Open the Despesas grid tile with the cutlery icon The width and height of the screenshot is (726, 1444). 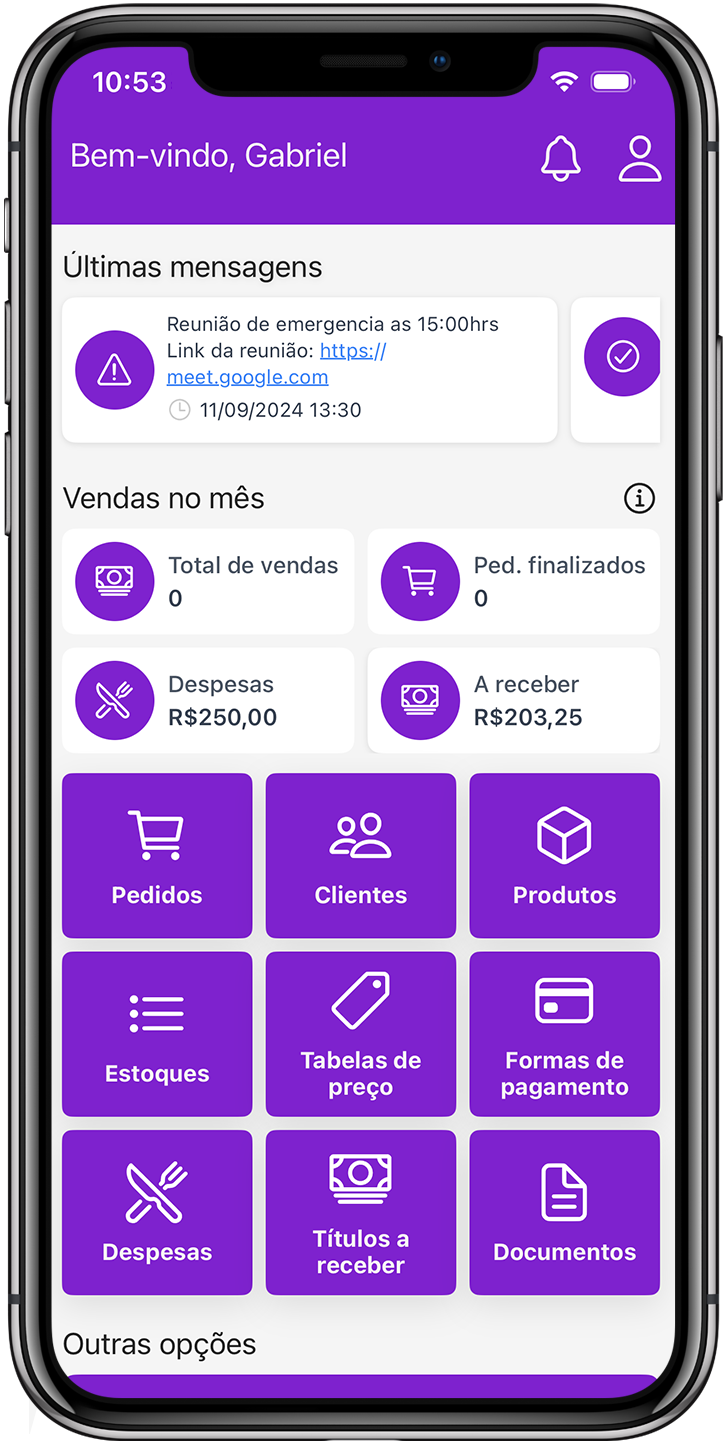[x=157, y=1212]
